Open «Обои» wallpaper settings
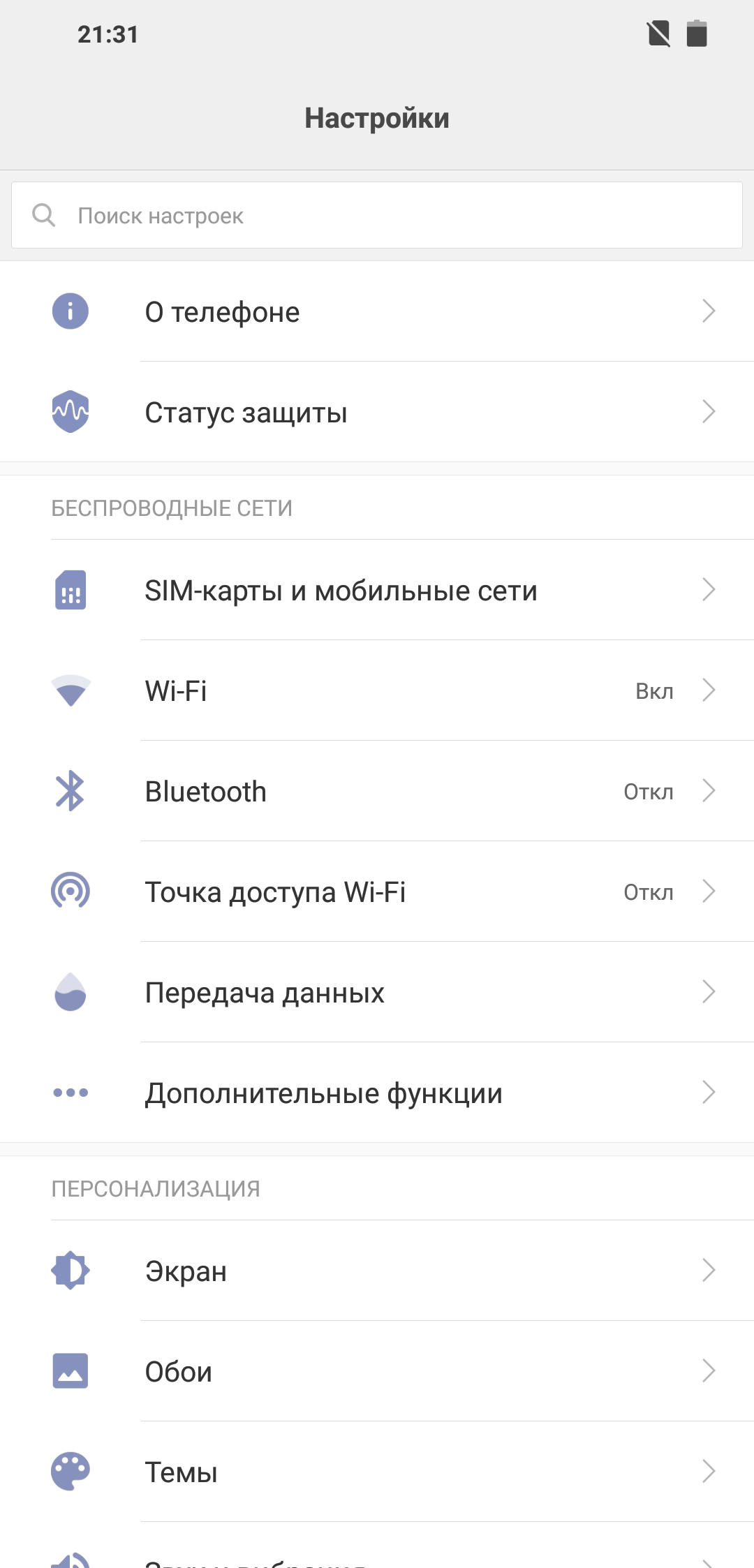 click(377, 1371)
